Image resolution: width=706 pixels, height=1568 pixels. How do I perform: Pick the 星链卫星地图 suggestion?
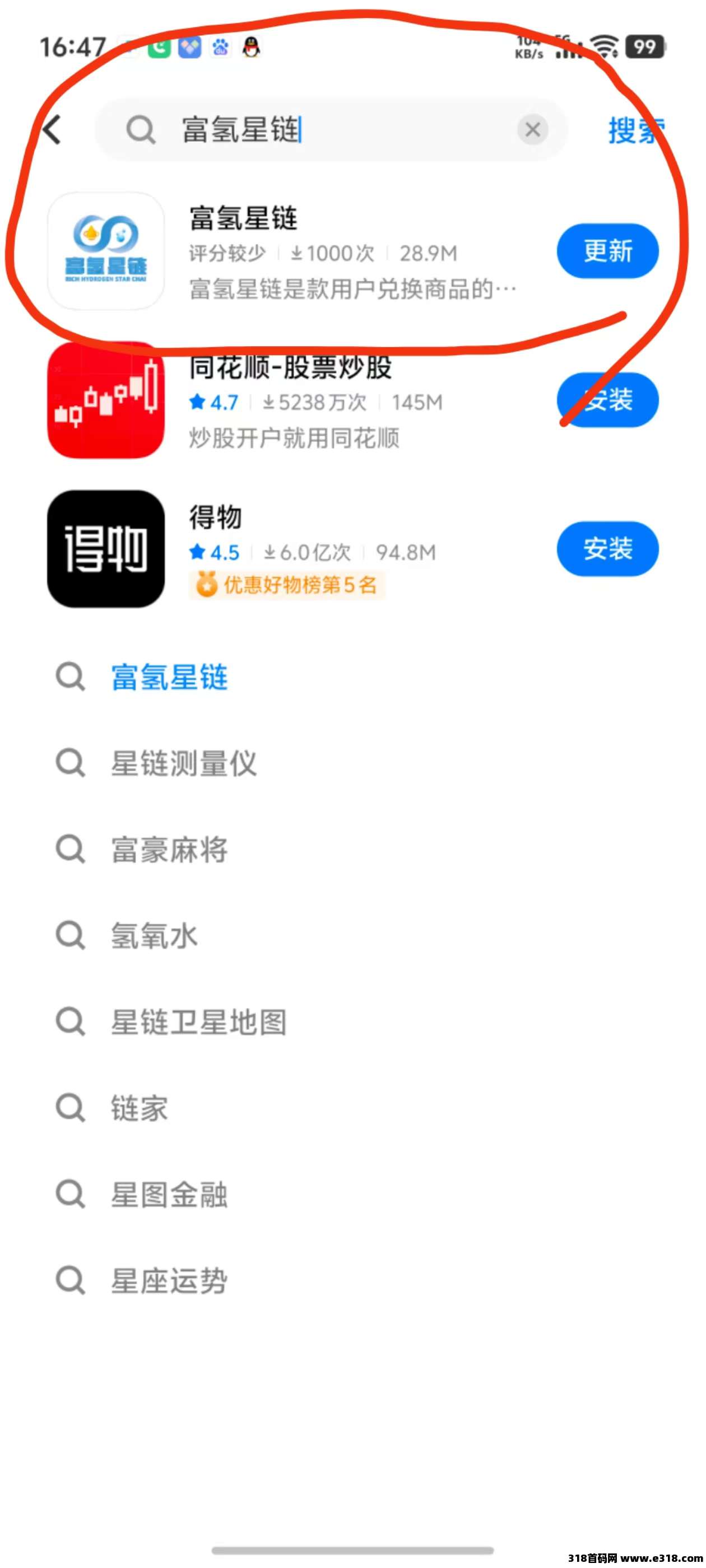[352, 1021]
